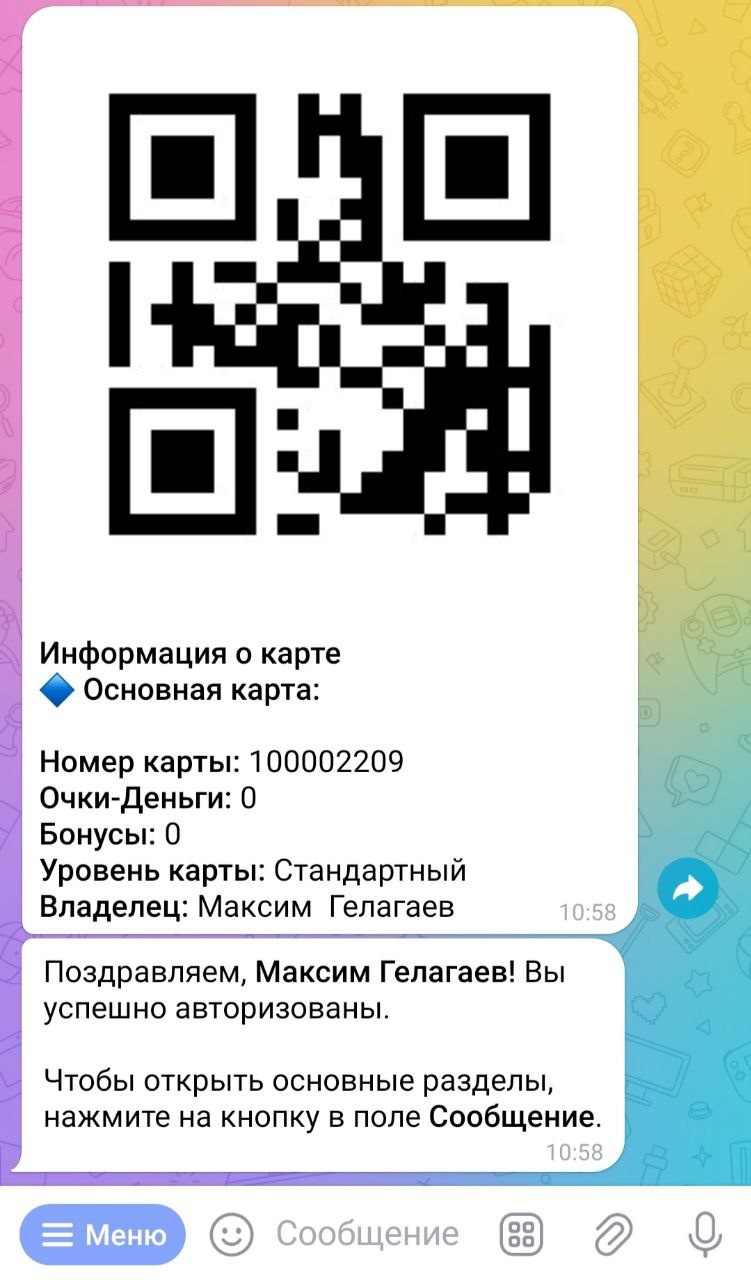
Task: Forward the card info message
Action: click(x=688, y=889)
